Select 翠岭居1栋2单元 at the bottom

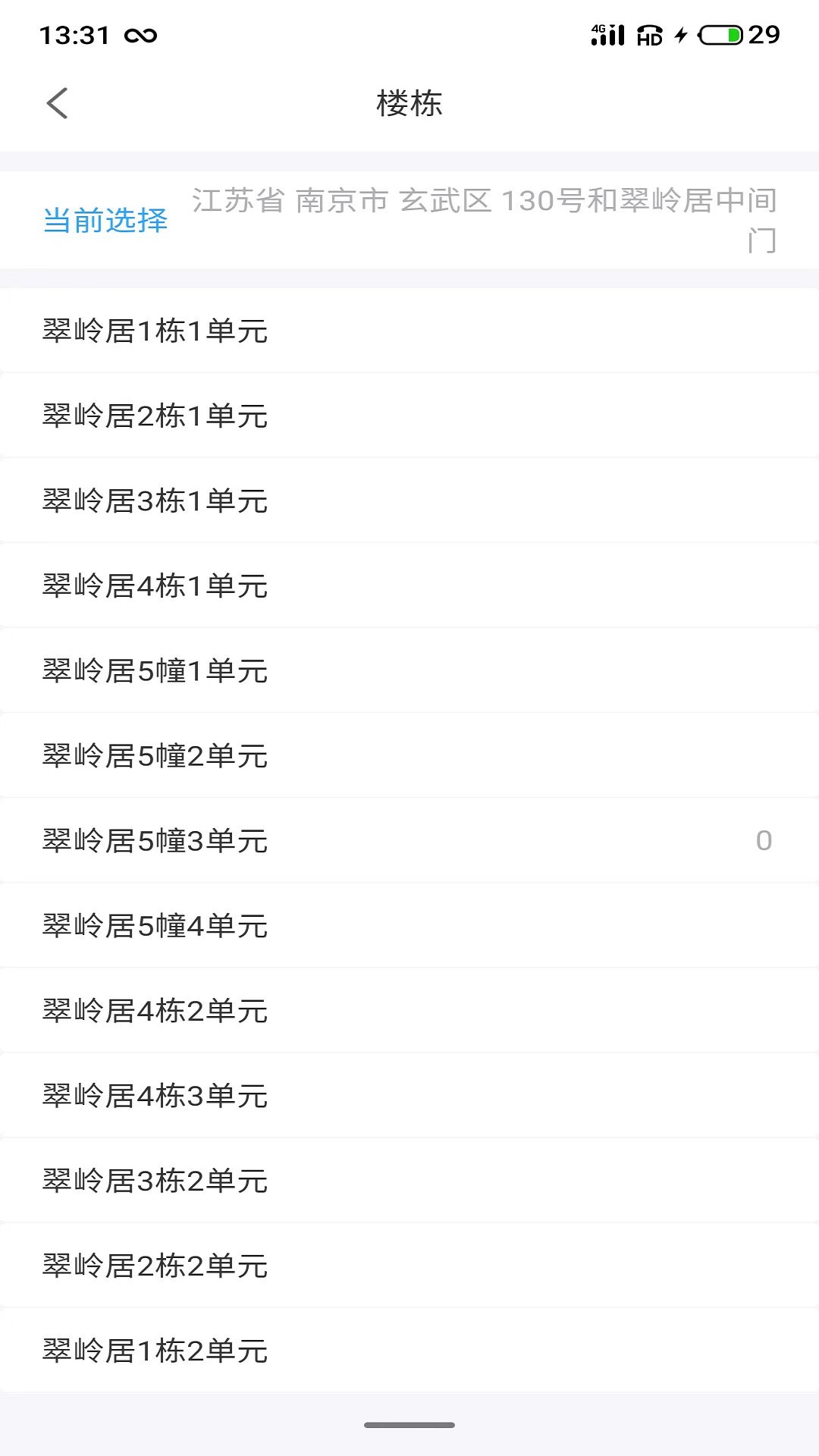coord(155,1350)
